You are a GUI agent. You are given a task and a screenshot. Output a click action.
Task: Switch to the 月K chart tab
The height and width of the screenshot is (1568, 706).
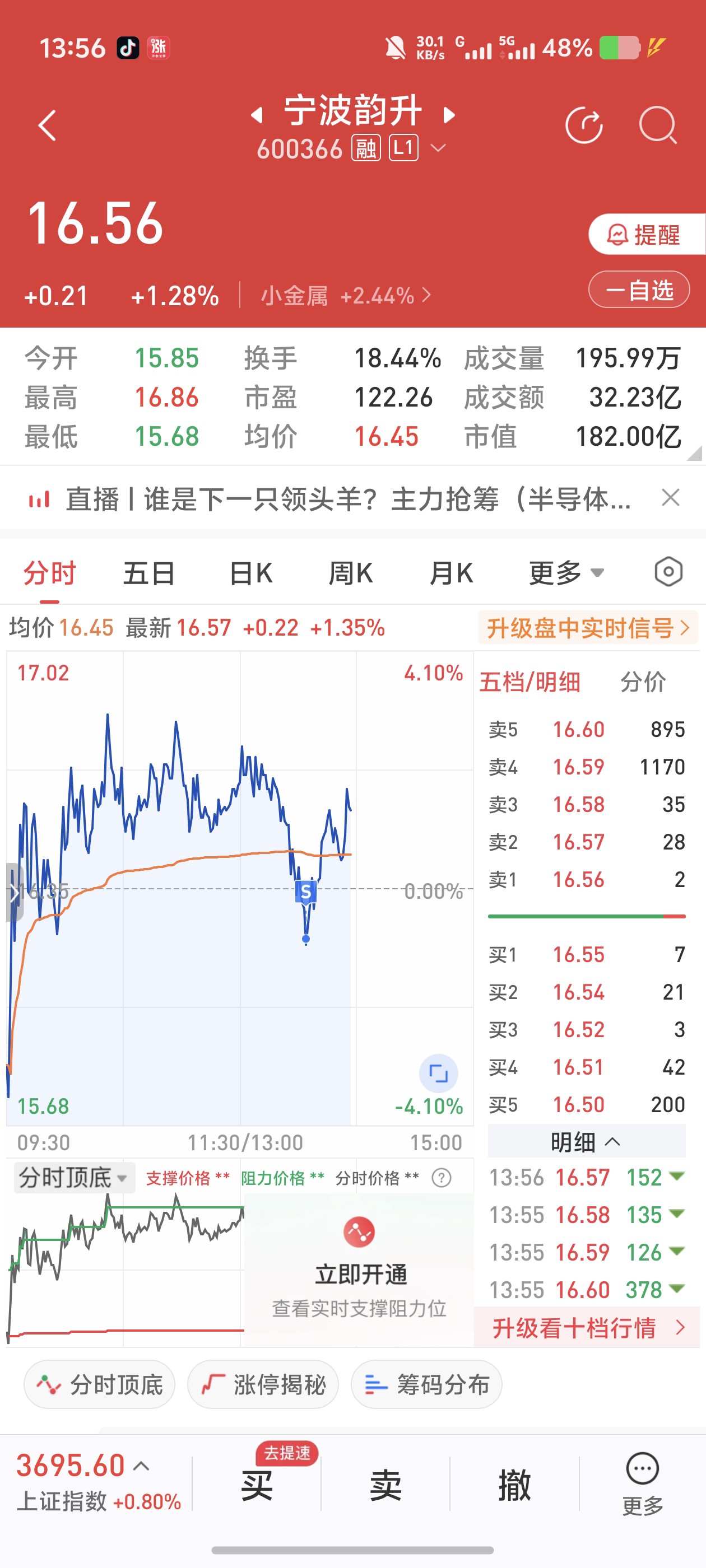pos(450,573)
